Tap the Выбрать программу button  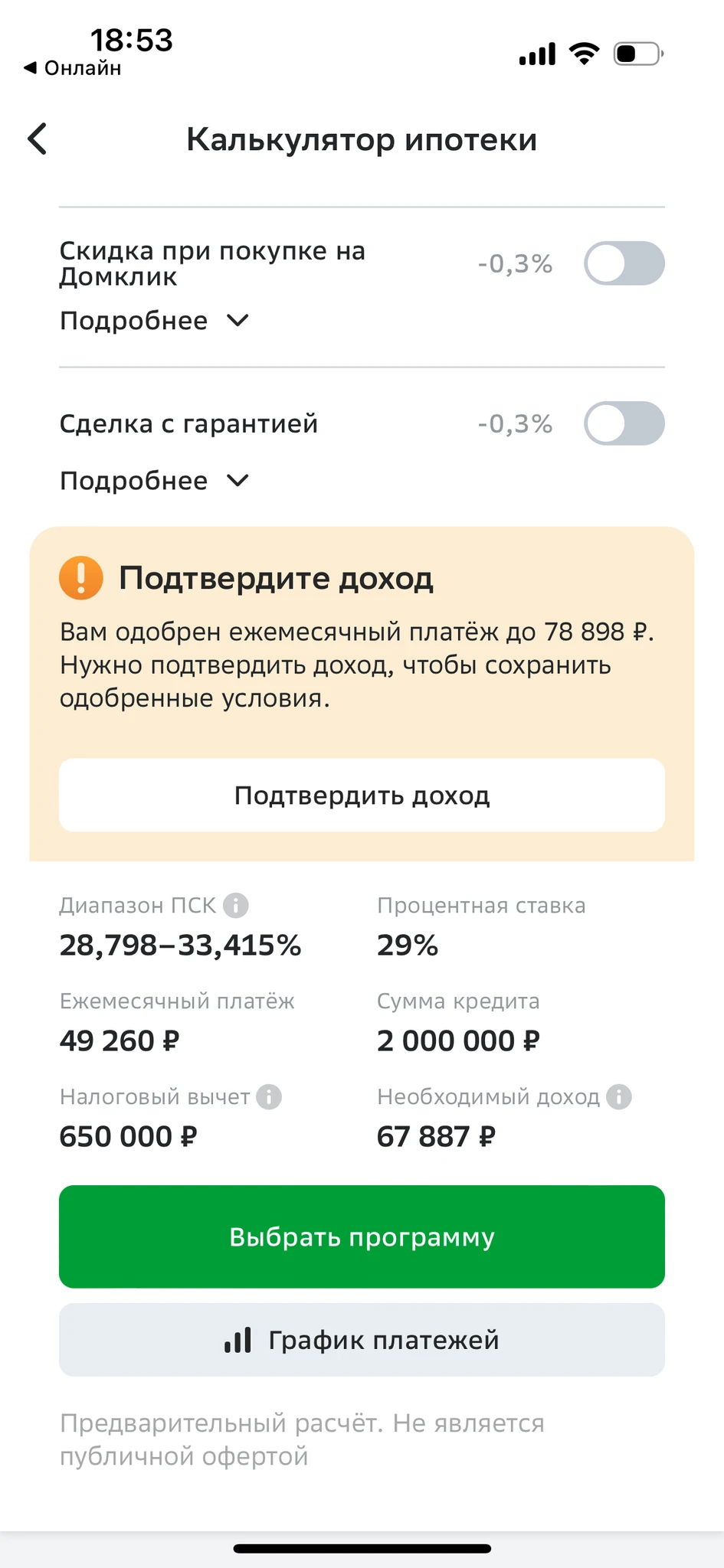362,1237
